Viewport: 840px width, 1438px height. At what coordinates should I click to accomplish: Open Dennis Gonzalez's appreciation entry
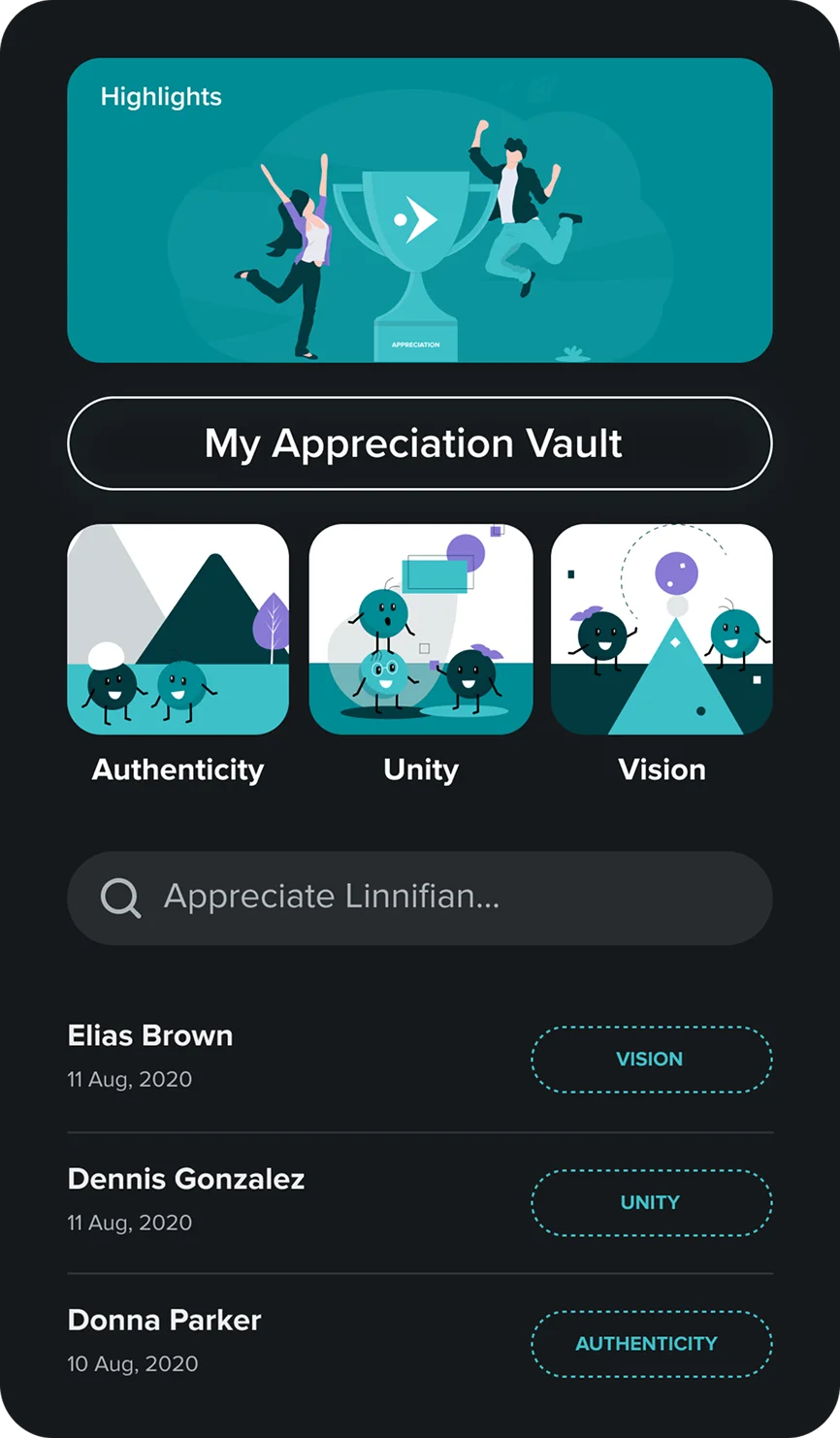(x=420, y=1202)
